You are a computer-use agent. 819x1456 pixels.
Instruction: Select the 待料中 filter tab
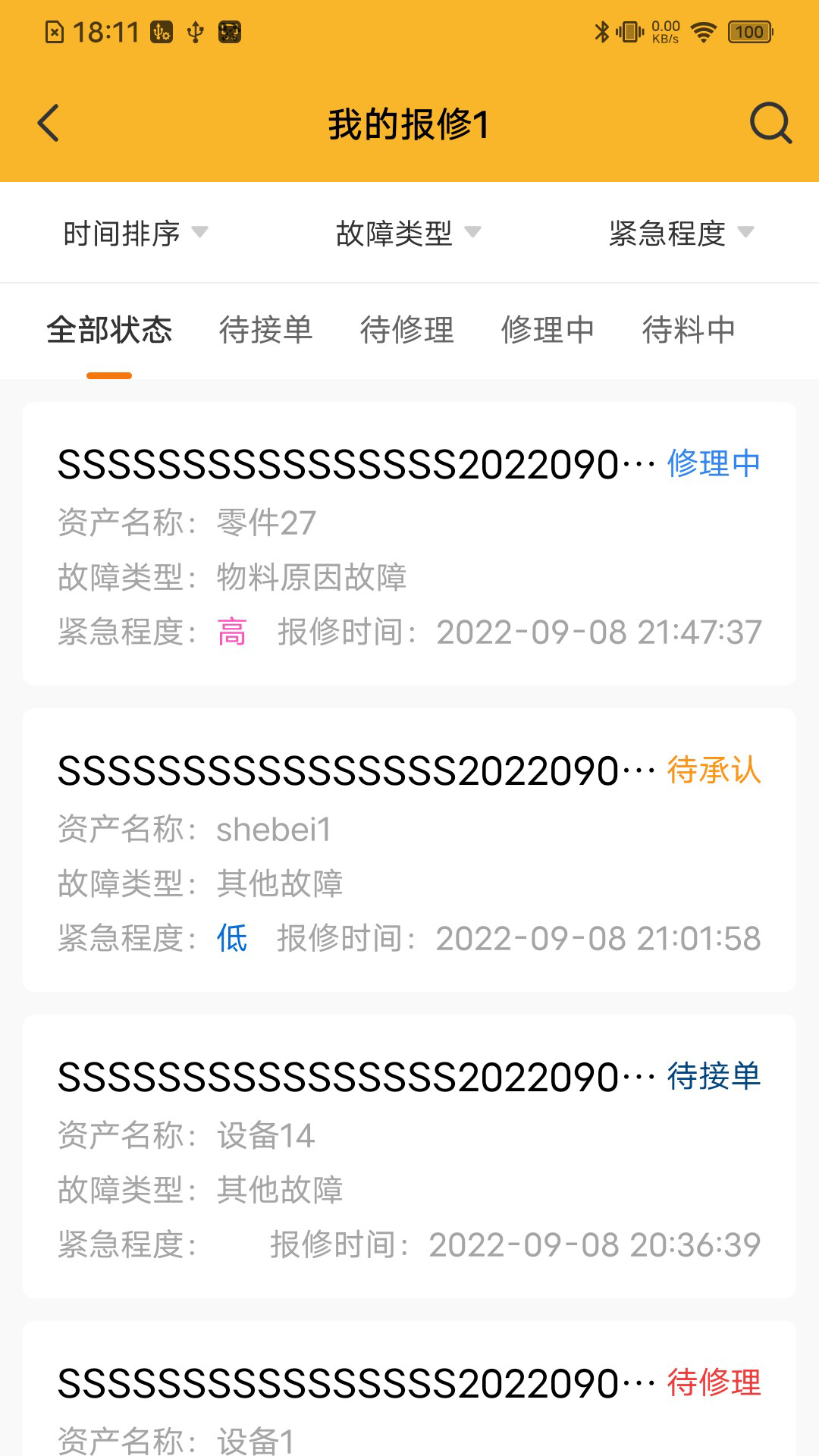click(x=687, y=330)
